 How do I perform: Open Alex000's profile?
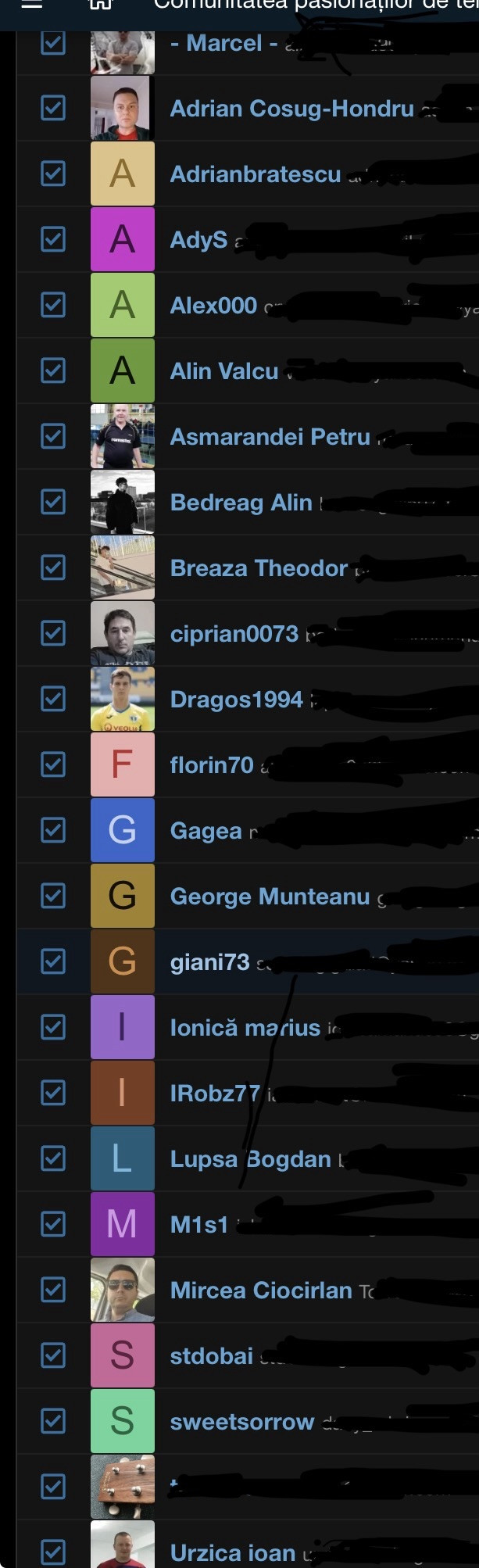213,305
